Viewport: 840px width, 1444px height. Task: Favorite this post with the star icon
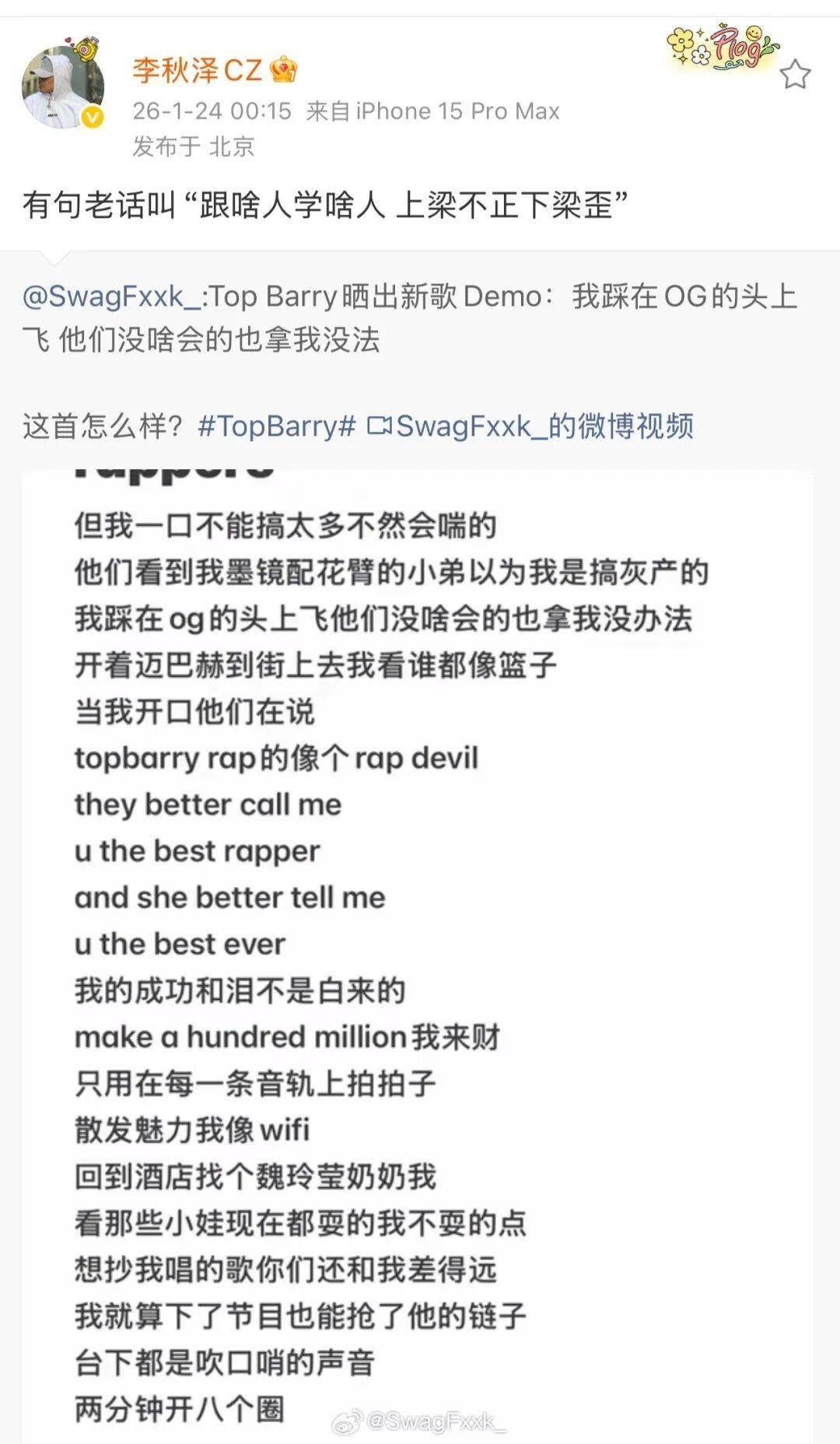coord(794,75)
